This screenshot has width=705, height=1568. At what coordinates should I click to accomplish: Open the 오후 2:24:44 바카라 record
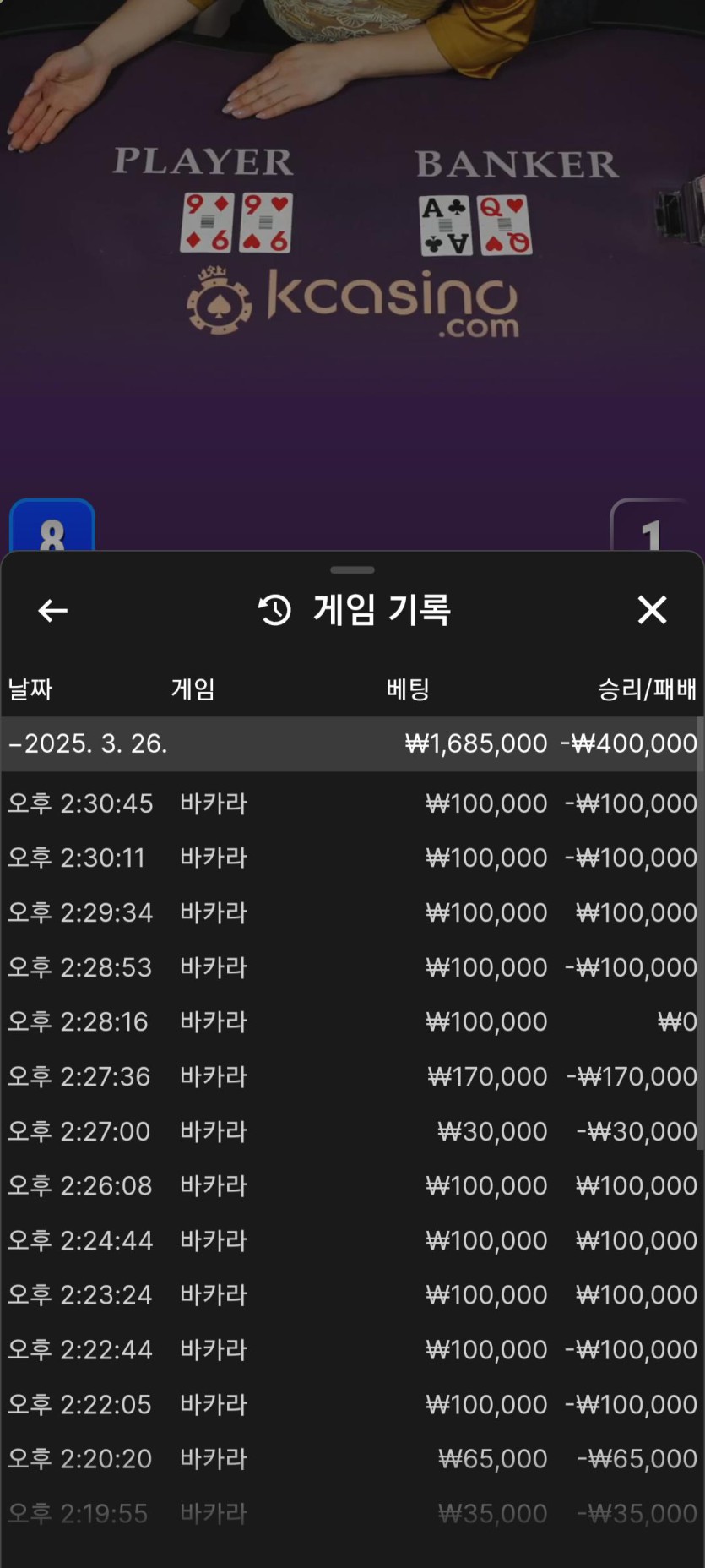point(351,1240)
